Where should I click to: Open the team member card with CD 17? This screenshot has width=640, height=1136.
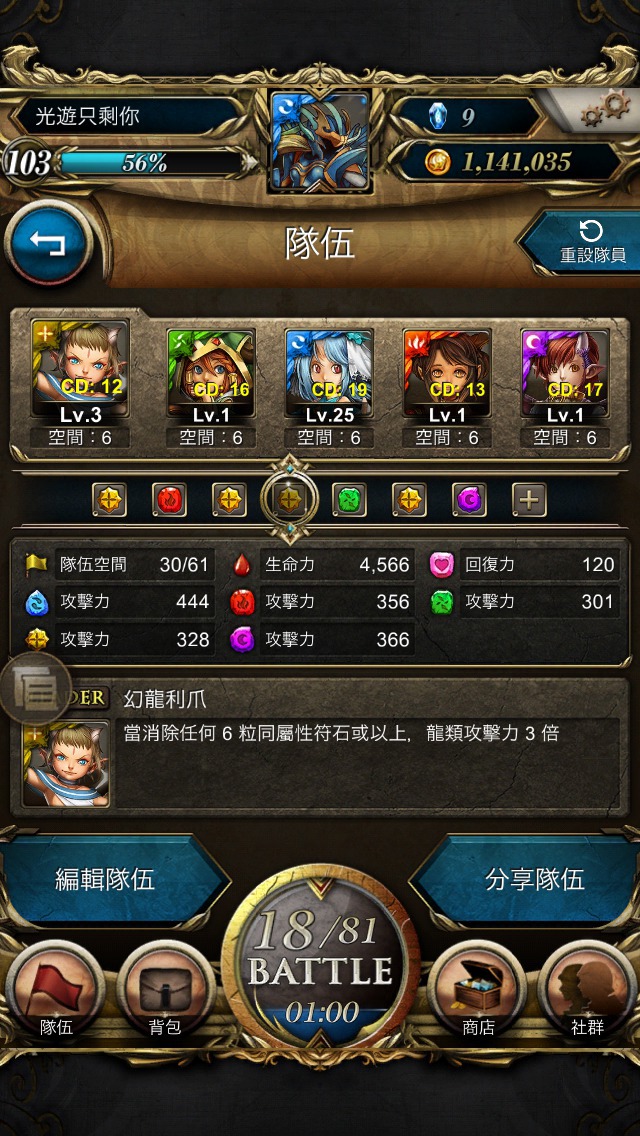click(x=565, y=374)
